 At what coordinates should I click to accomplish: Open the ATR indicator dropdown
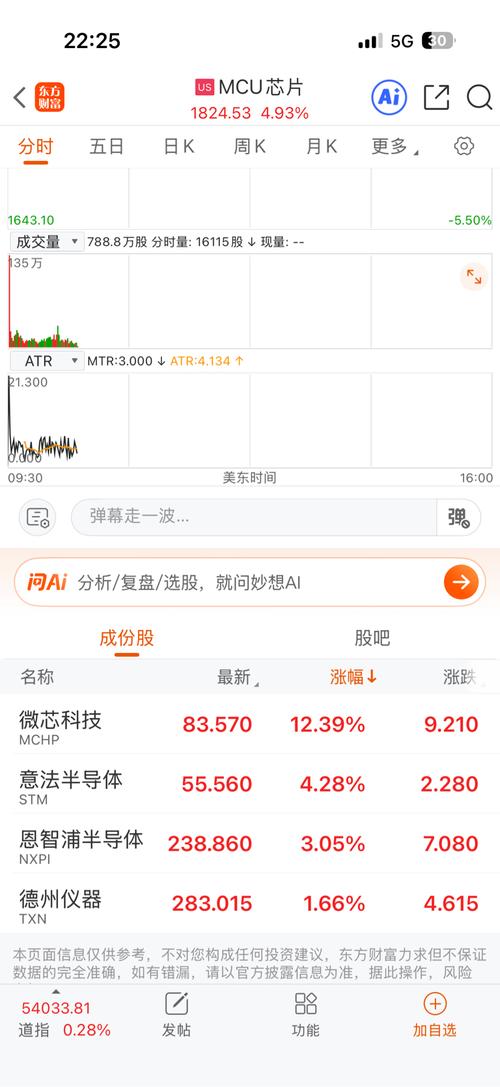46,361
